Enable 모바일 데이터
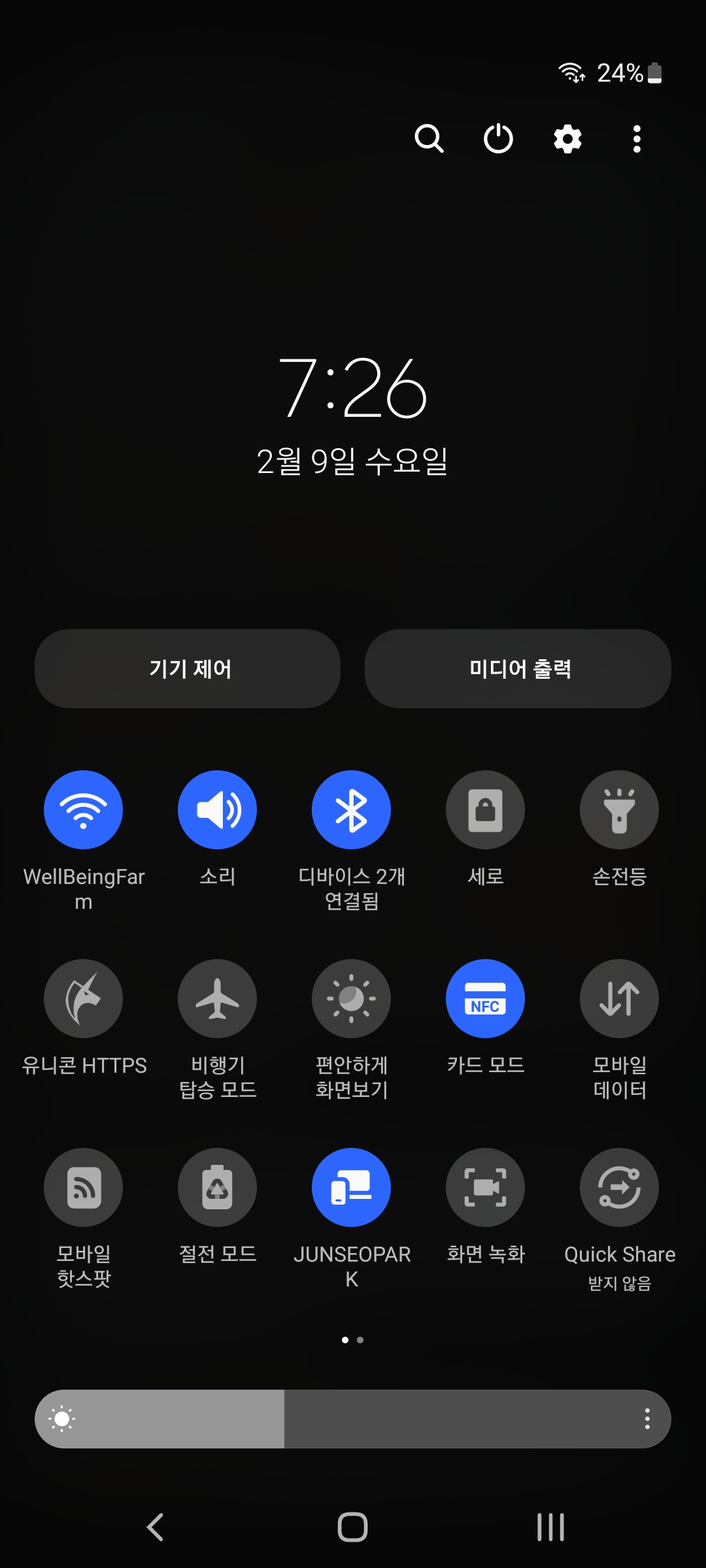 [619, 998]
